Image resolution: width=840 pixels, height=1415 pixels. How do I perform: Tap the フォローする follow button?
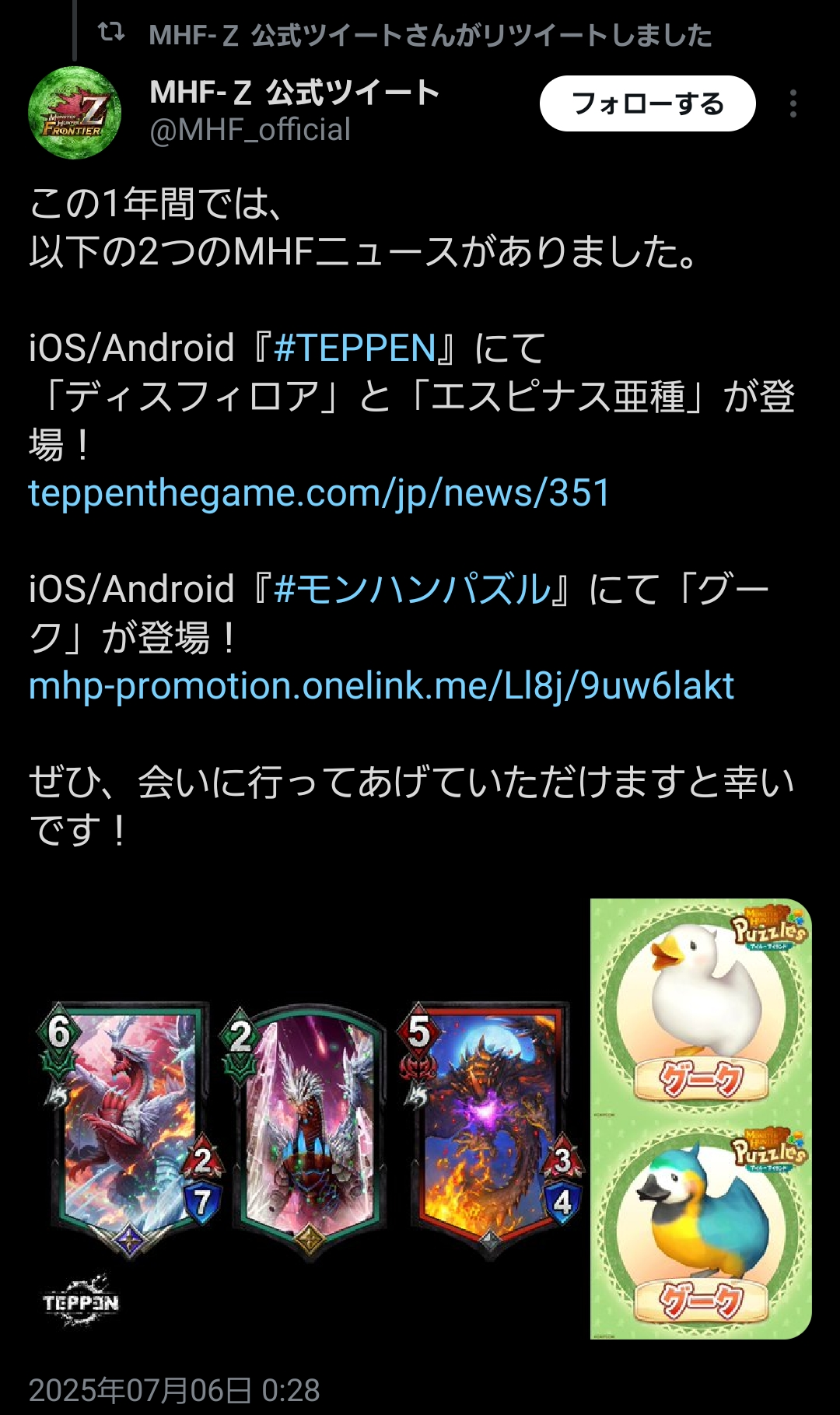tap(647, 103)
